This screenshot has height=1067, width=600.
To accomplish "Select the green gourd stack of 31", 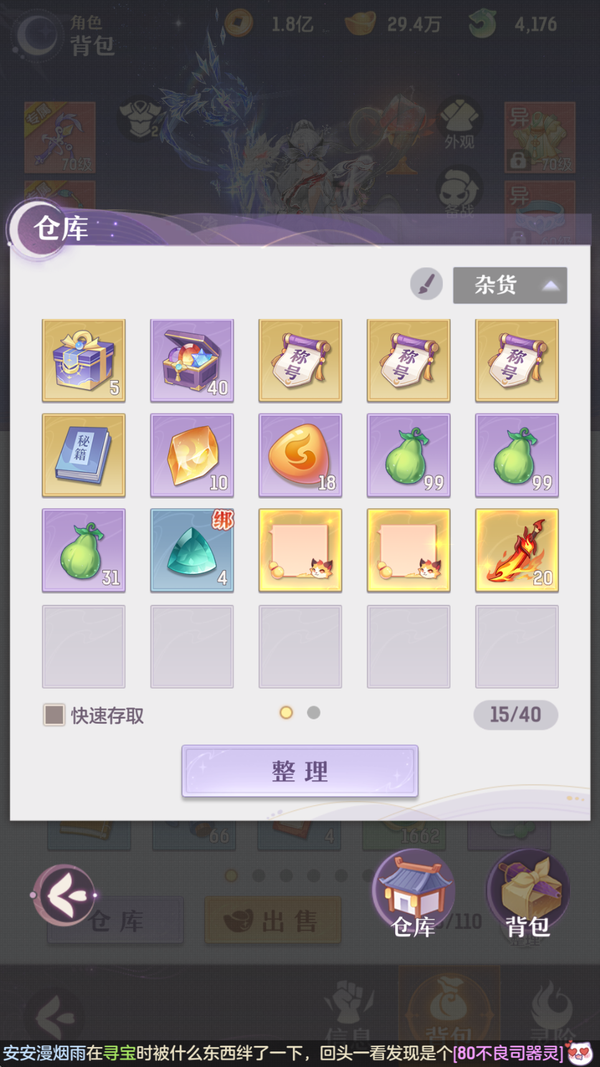I will pyautogui.click(x=84, y=550).
